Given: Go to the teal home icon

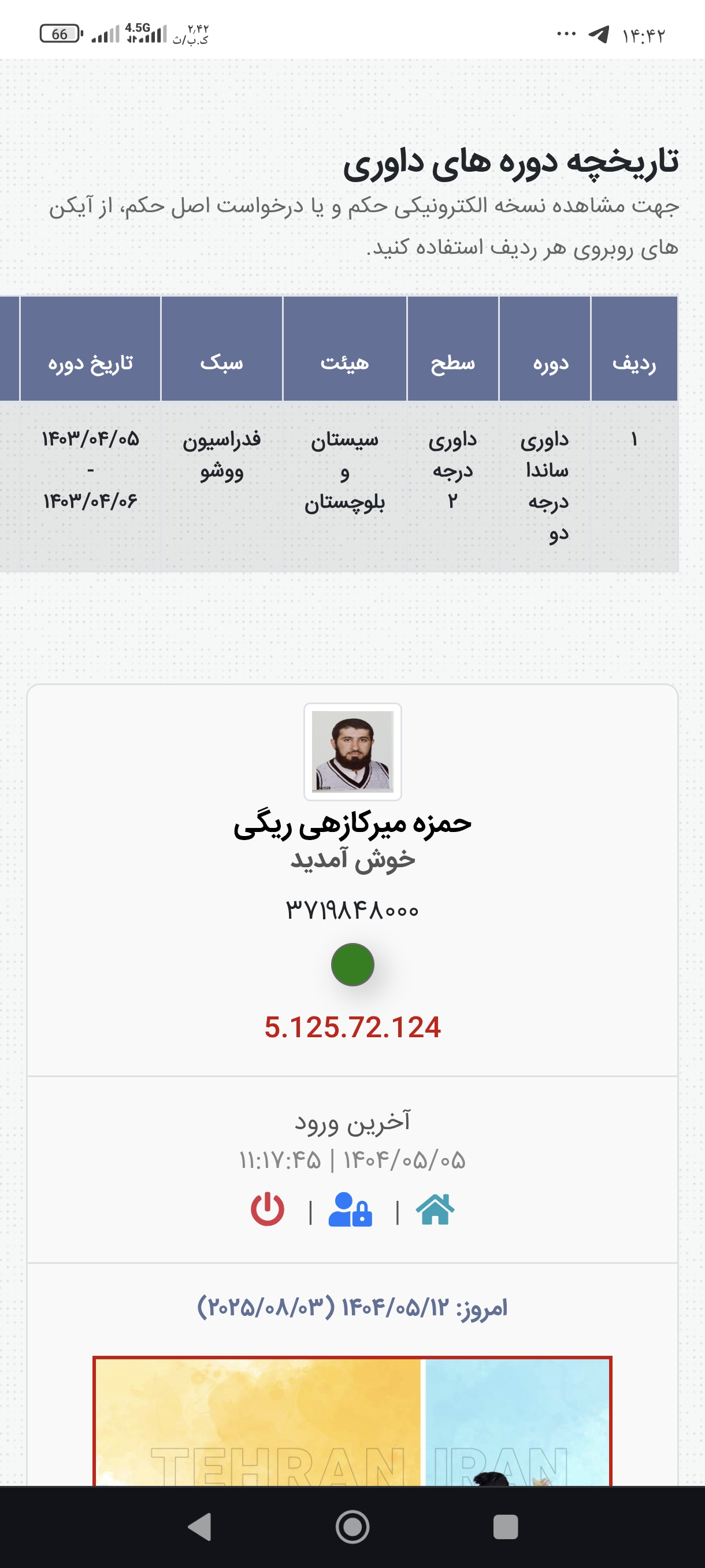Looking at the screenshot, I should [x=435, y=1209].
